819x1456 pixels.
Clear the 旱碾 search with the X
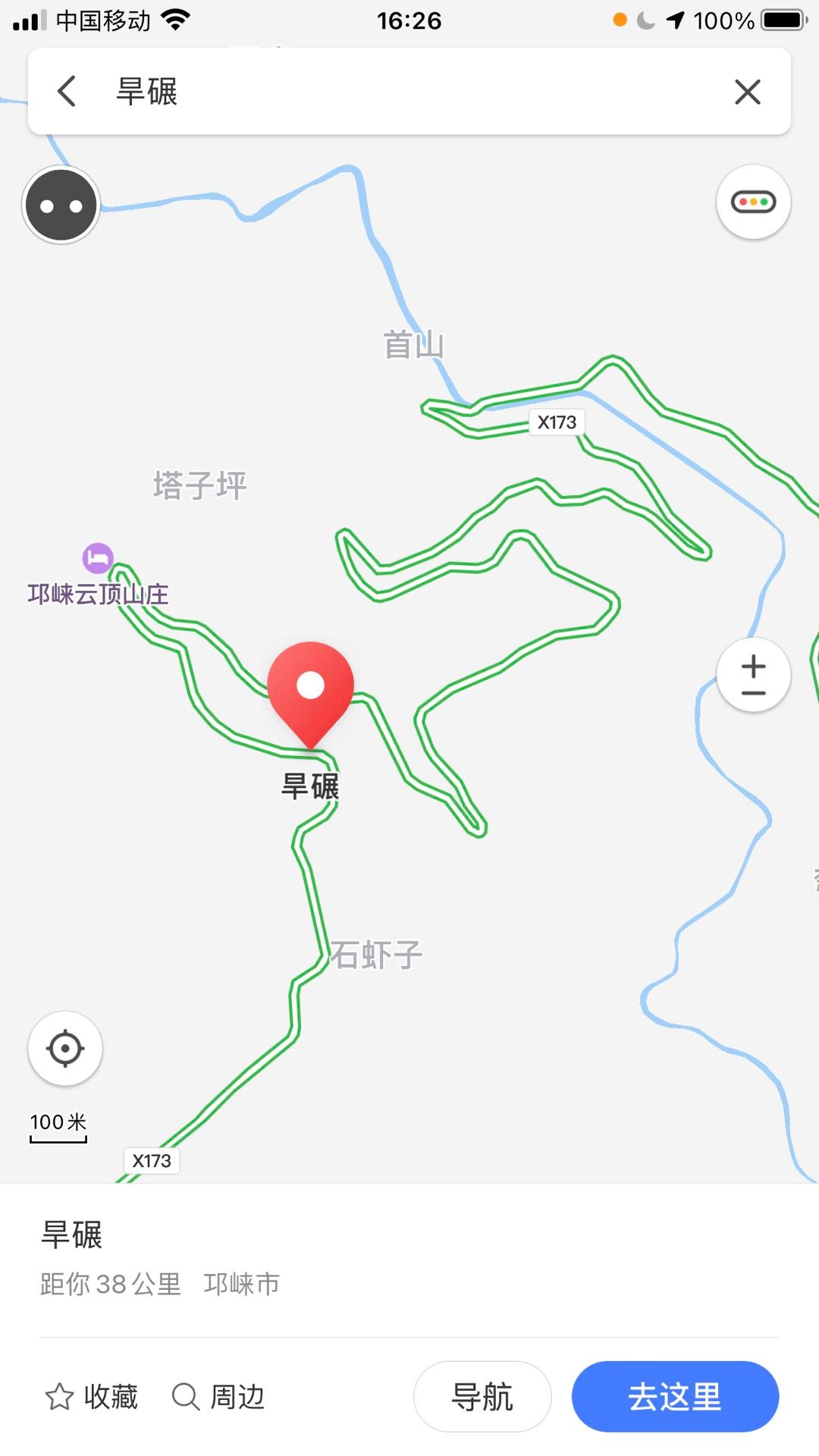[747, 92]
